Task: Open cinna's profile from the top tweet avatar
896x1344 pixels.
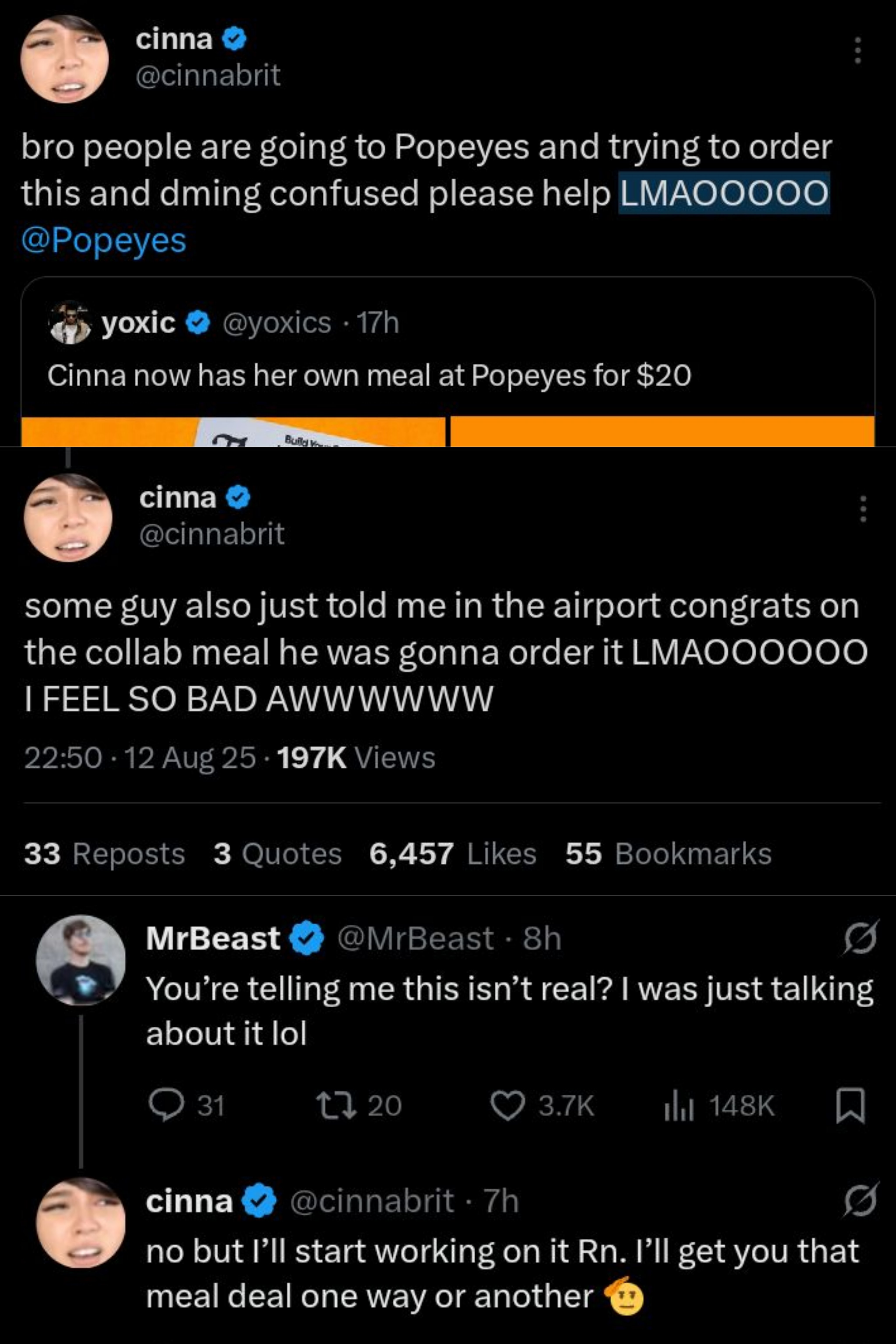Action: (65, 59)
